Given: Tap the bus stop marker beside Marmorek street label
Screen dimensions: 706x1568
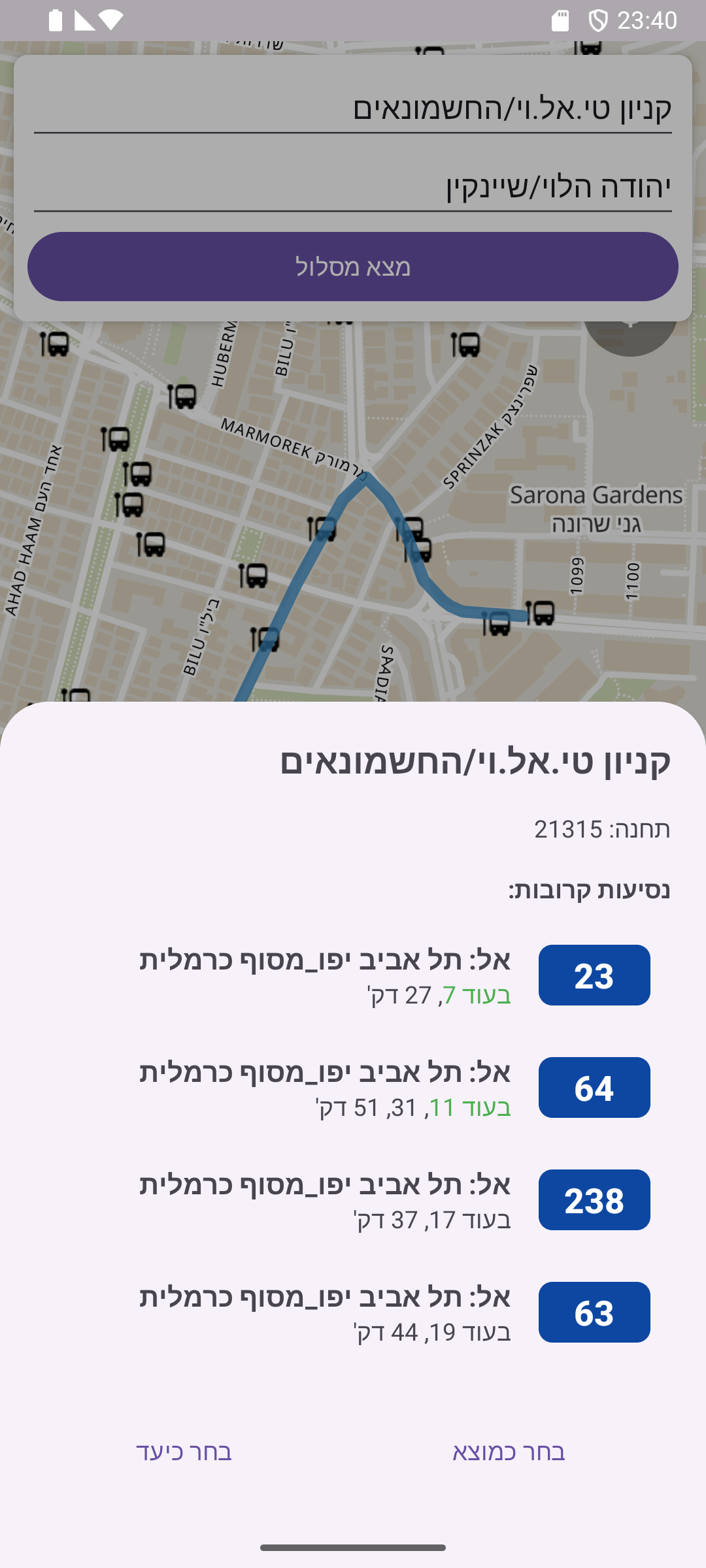Looking at the screenshot, I should 182,396.
